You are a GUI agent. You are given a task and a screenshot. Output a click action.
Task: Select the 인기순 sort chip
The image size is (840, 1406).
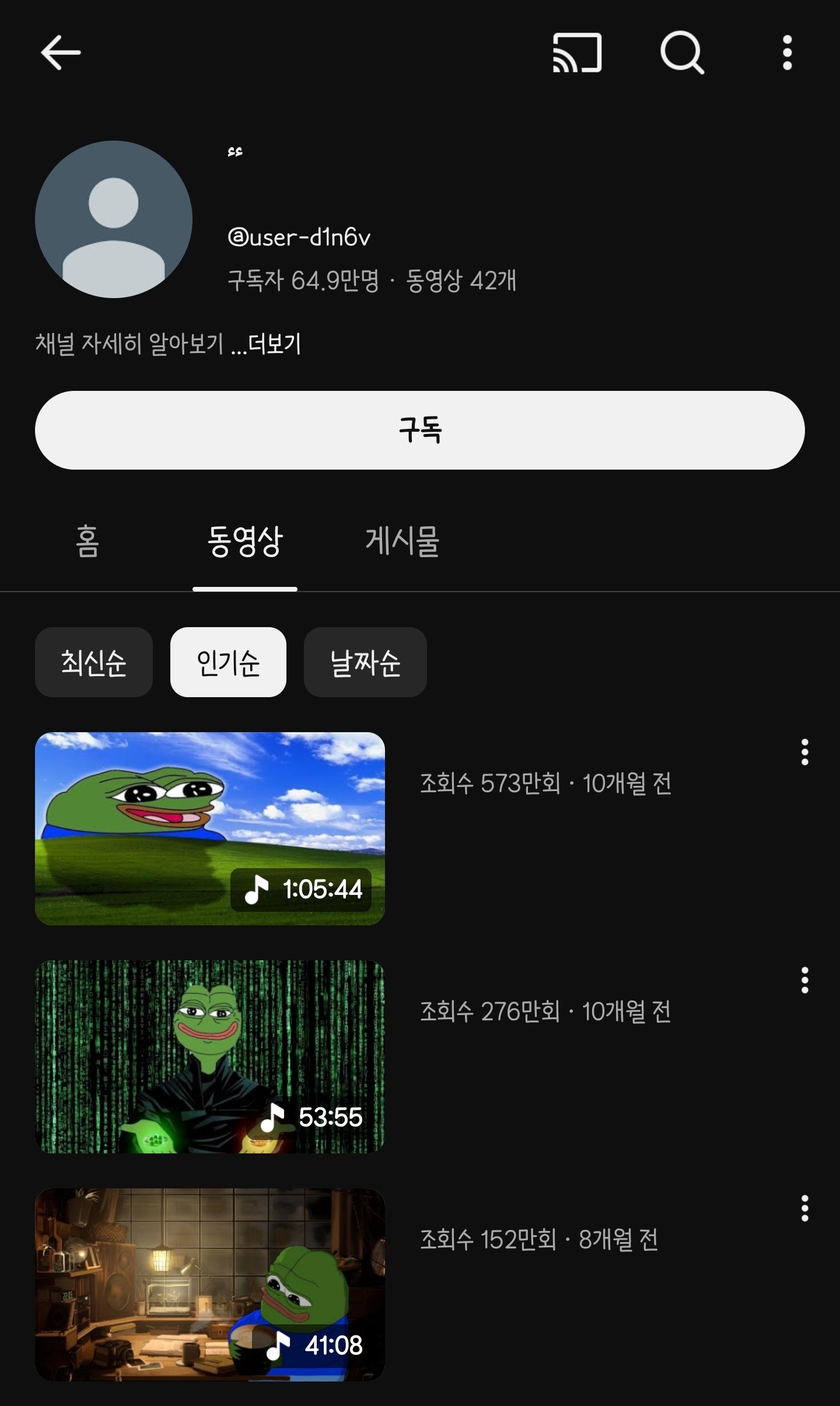point(228,662)
